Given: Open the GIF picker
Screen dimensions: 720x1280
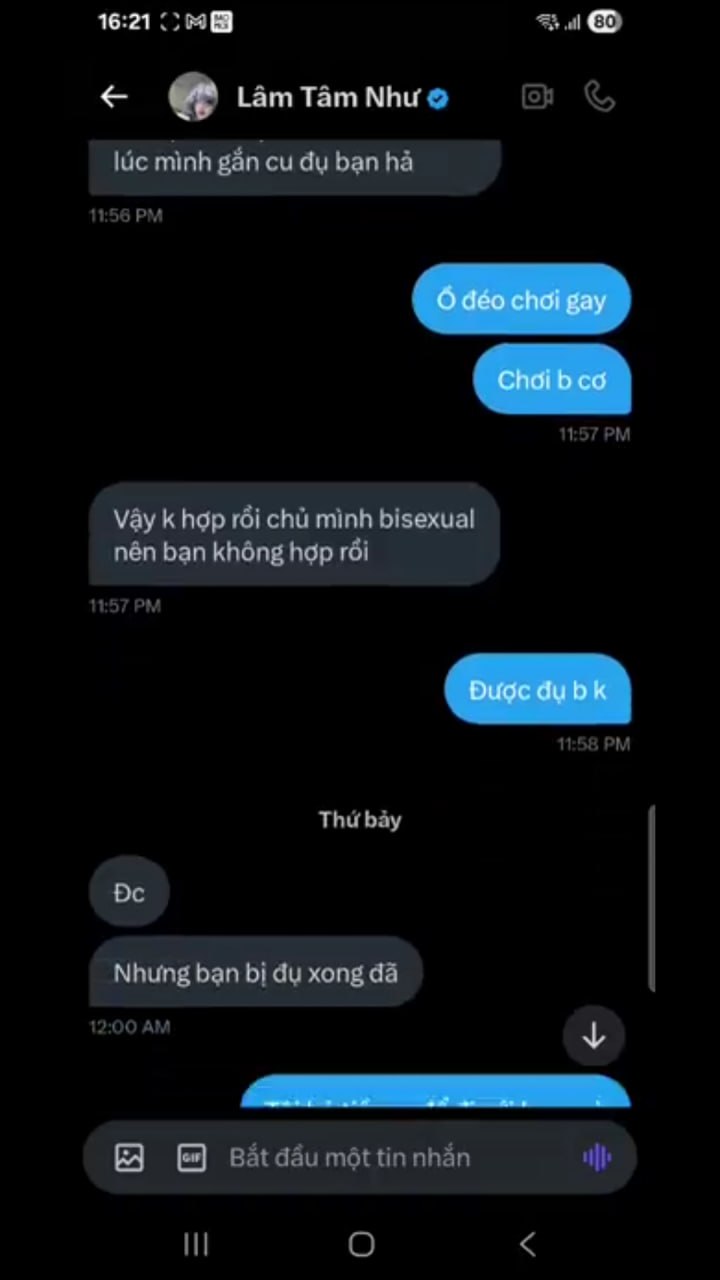Looking at the screenshot, I should [x=191, y=1158].
